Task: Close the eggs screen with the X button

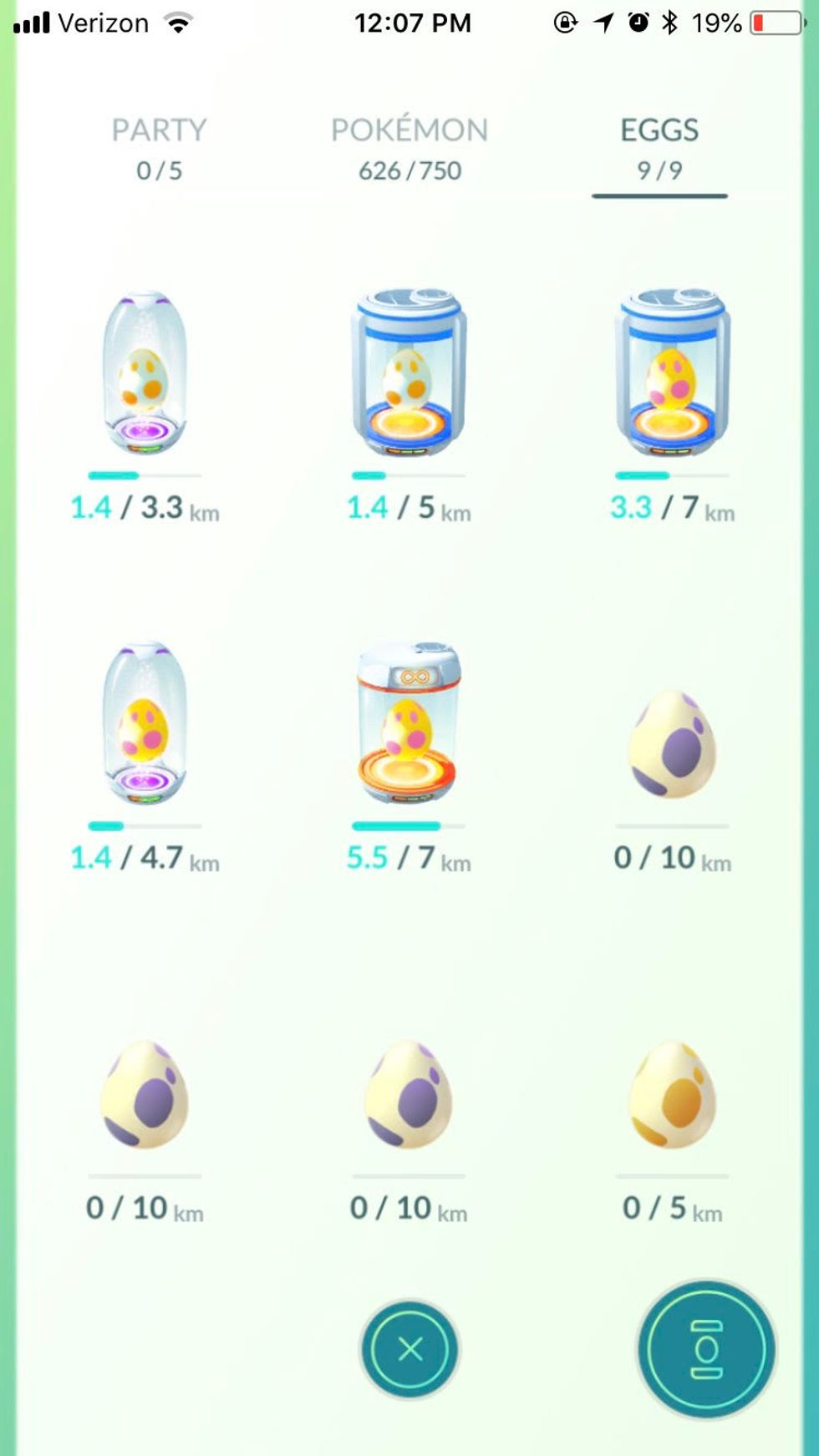Action: click(x=409, y=1349)
